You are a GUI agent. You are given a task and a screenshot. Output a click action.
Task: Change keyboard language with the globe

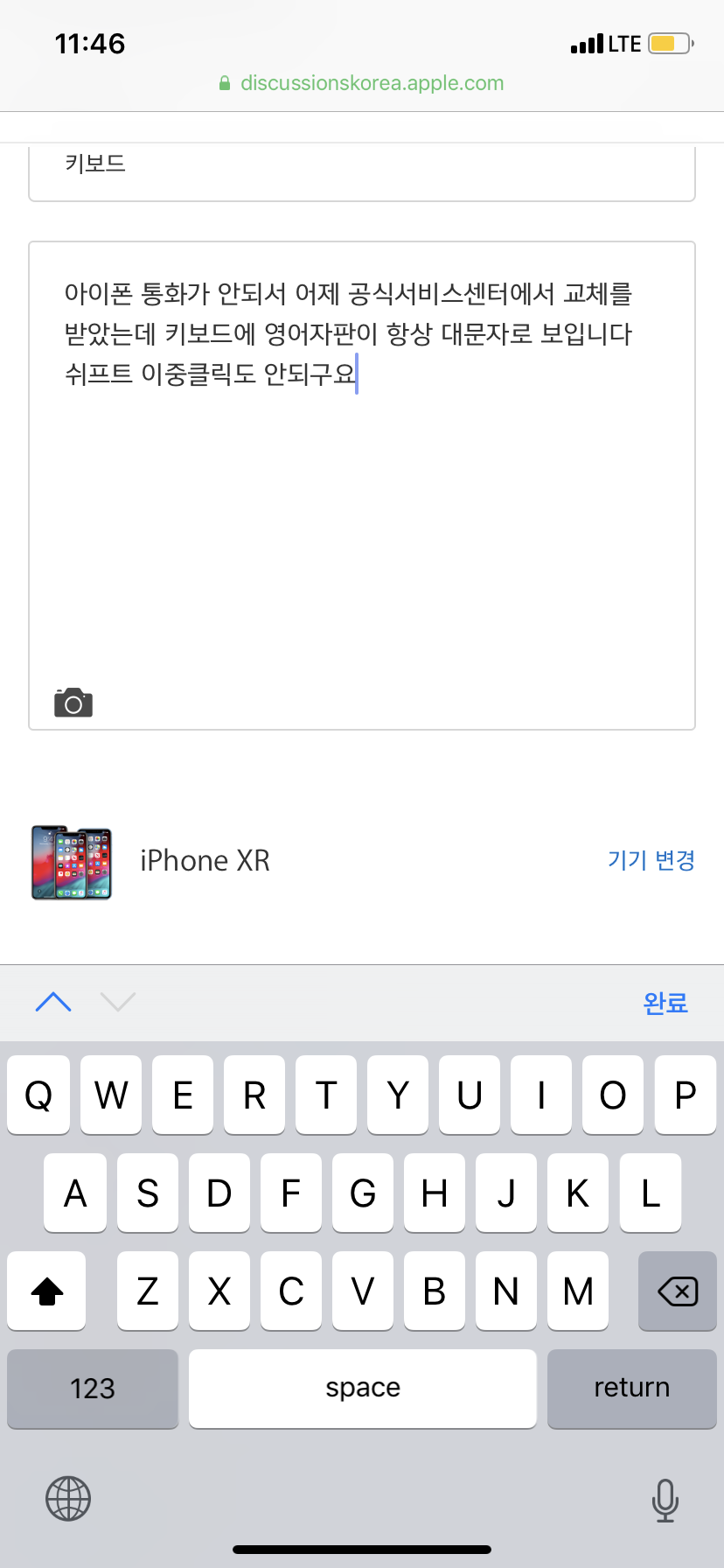[68, 1498]
